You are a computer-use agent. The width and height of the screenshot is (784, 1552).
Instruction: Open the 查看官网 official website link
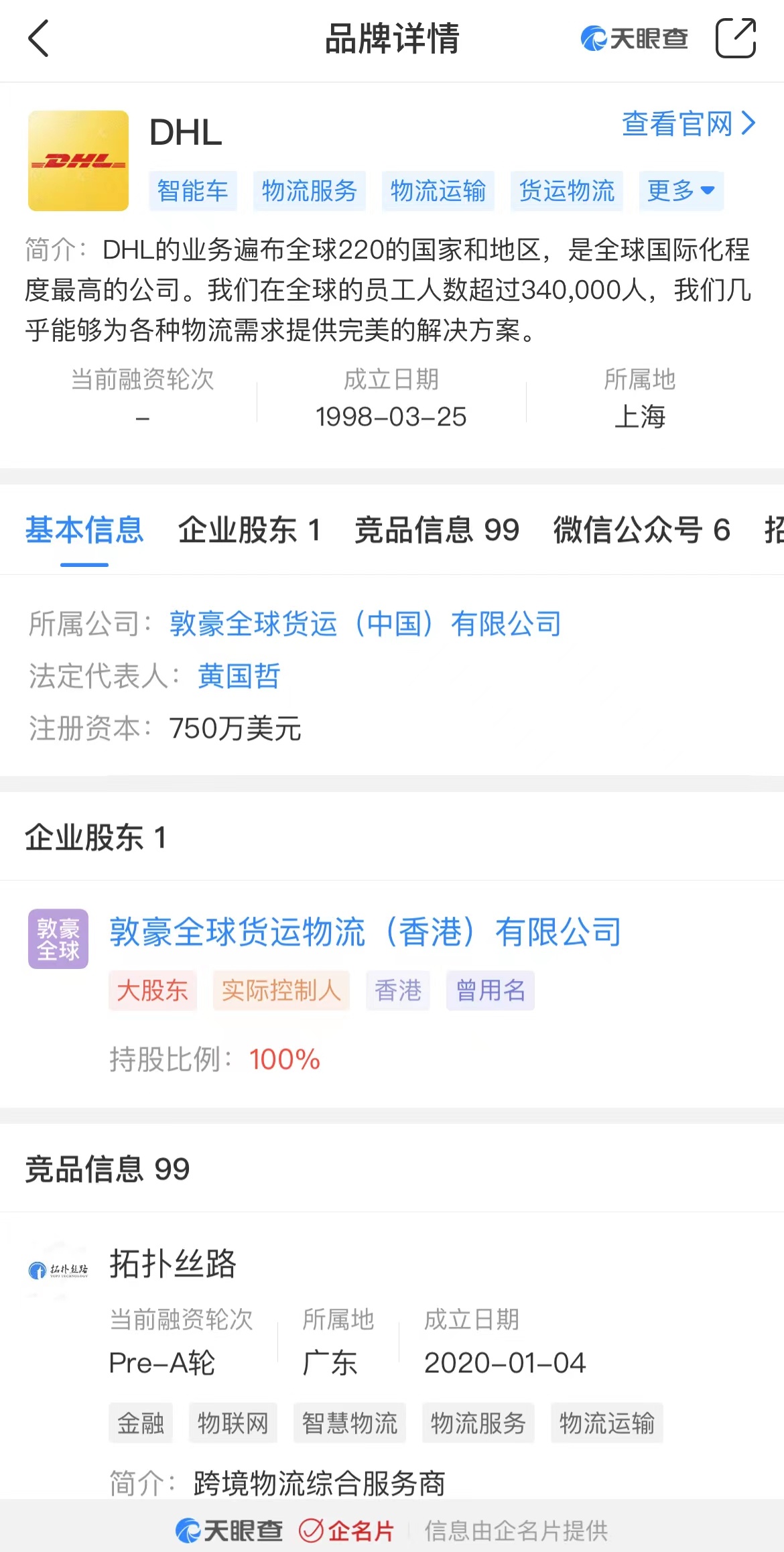689,124
